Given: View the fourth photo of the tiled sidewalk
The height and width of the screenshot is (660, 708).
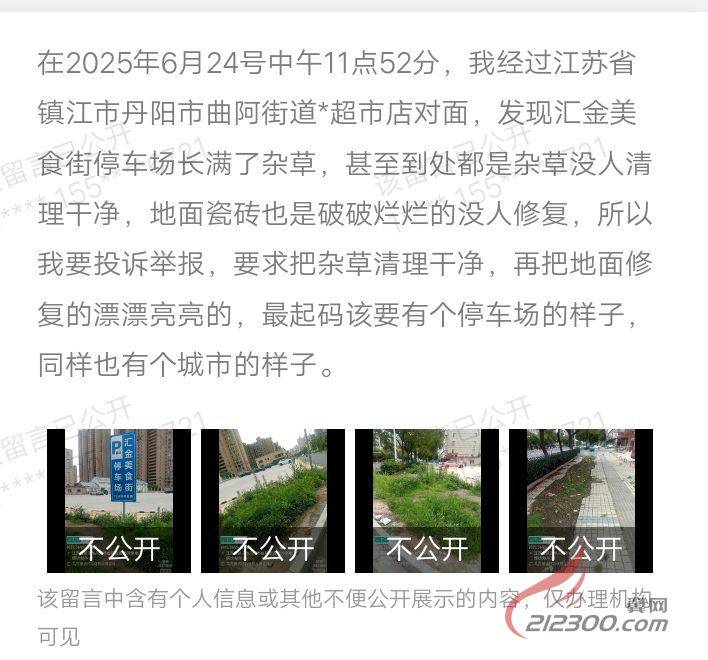Looking at the screenshot, I should 581,500.
